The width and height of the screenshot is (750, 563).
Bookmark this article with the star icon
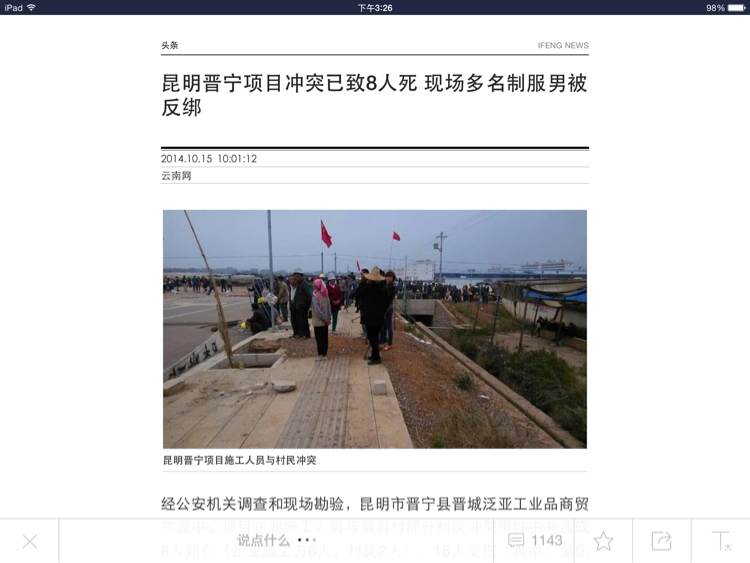click(x=603, y=541)
